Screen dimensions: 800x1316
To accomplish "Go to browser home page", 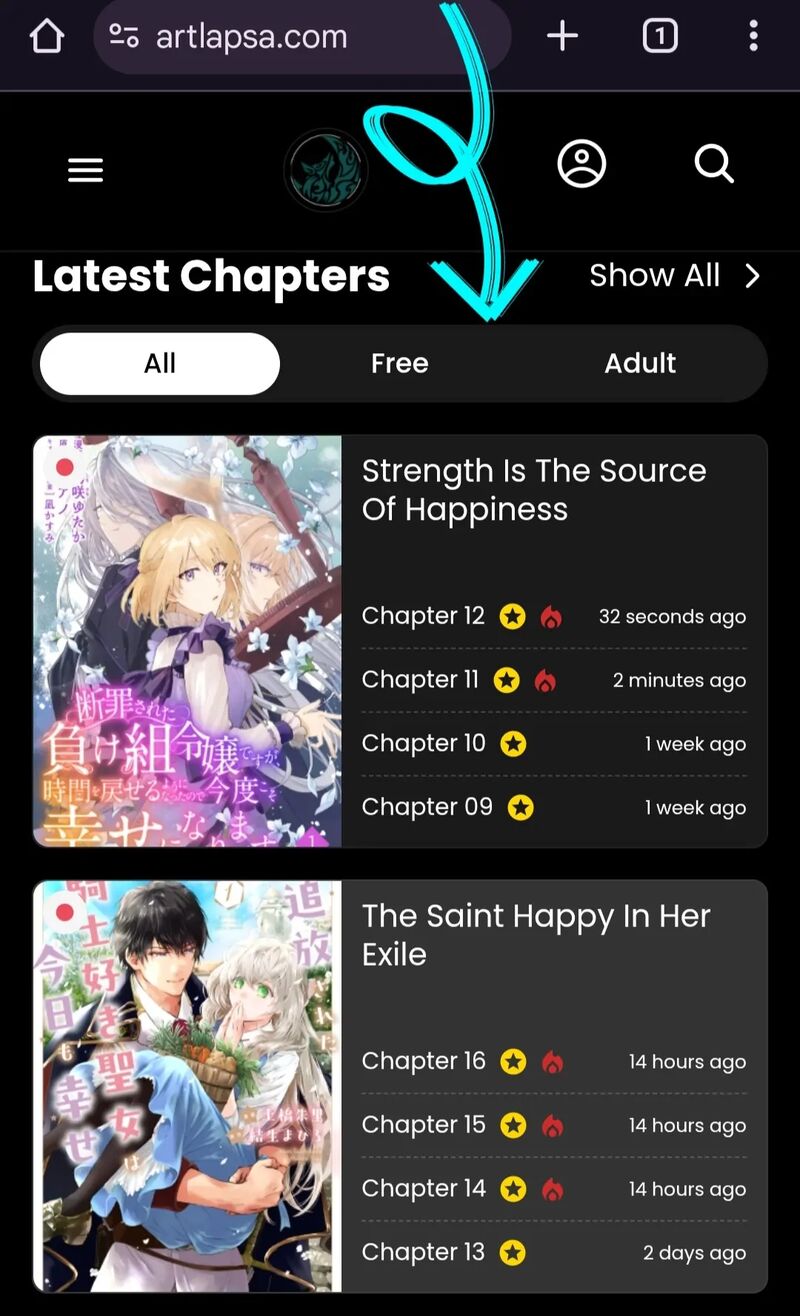I will tap(46, 37).
